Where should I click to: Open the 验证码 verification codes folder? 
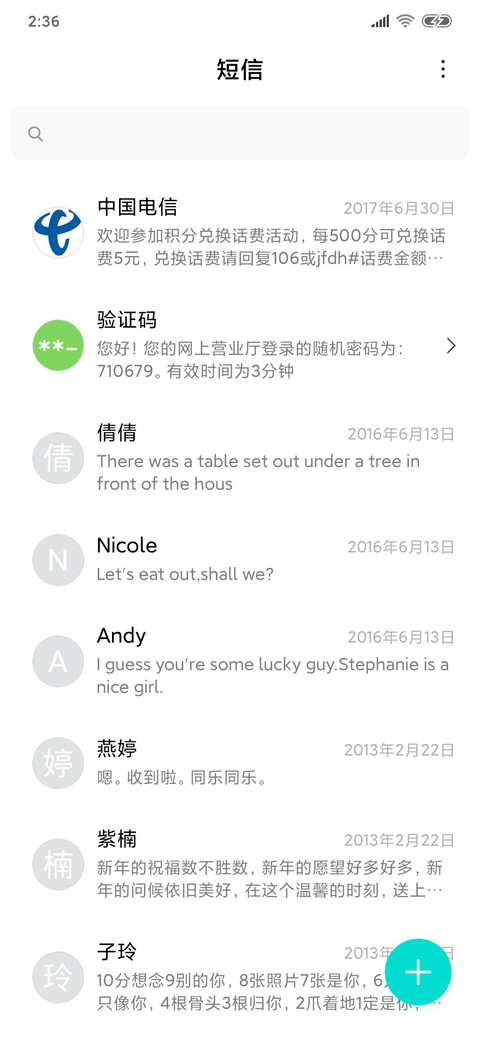tap(240, 346)
